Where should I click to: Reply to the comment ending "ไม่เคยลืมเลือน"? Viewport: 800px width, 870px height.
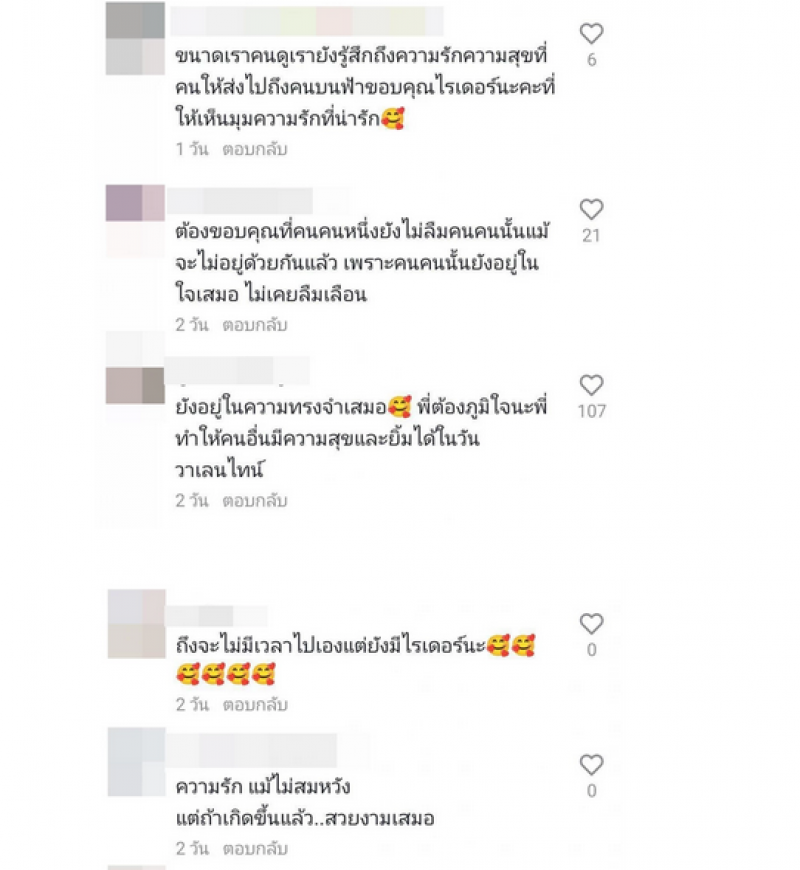[x=255, y=325]
